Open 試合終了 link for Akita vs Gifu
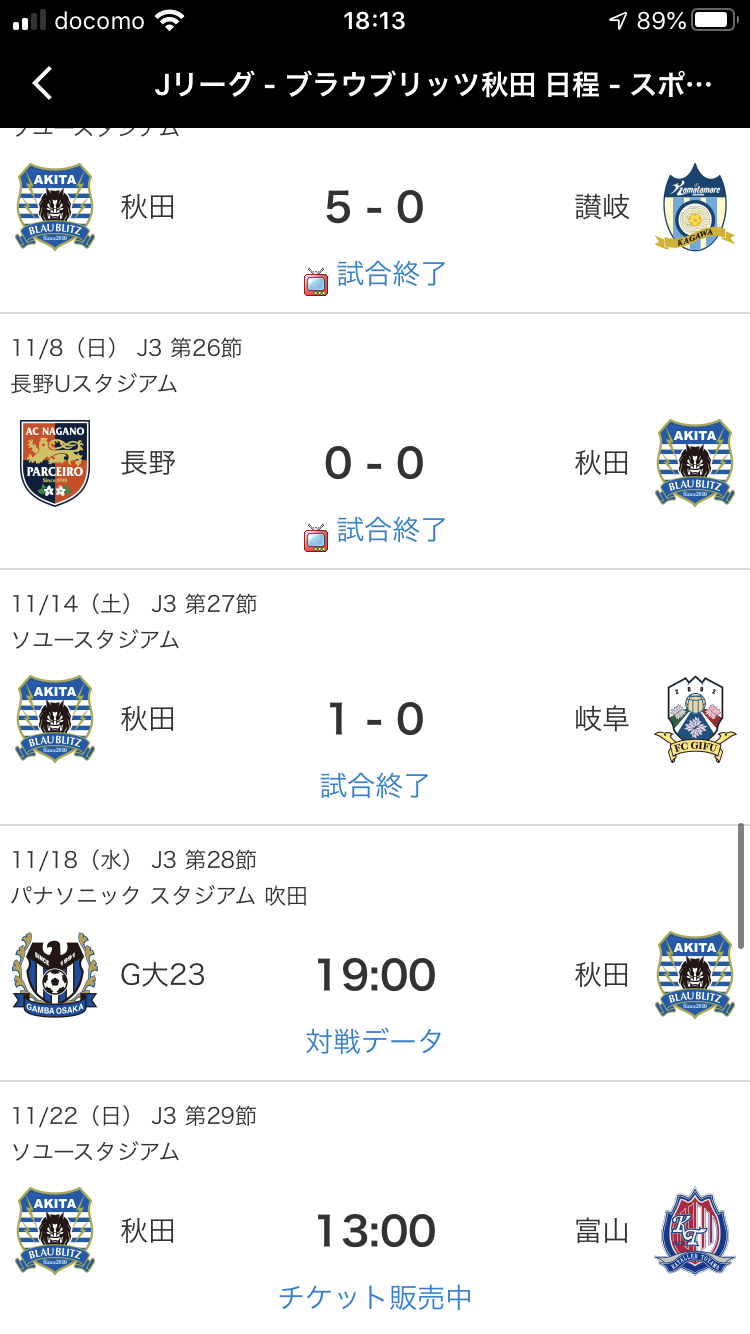Viewport: 750px width, 1334px height. [x=375, y=786]
